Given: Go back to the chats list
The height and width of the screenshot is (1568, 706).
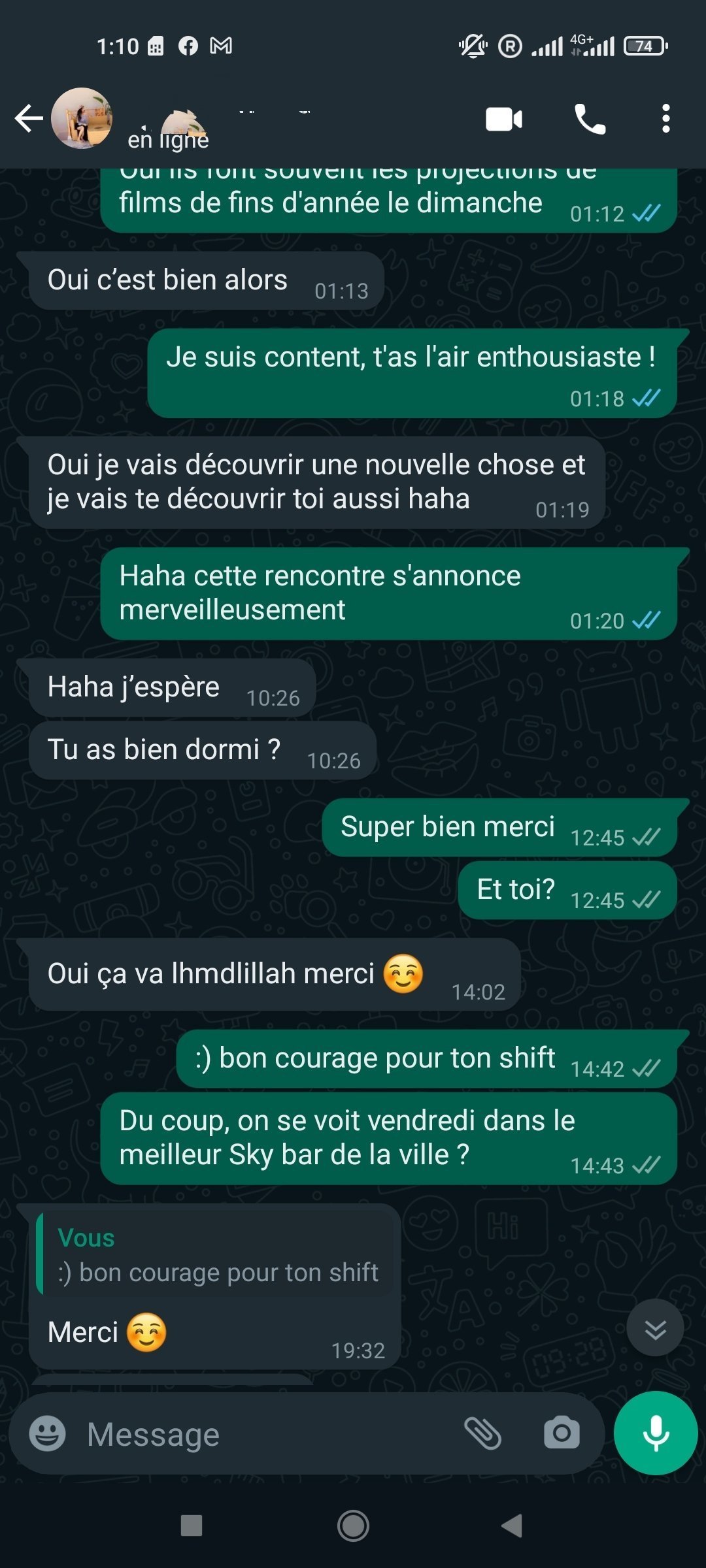Looking at the screenshot, I should (x=29, y=119).
